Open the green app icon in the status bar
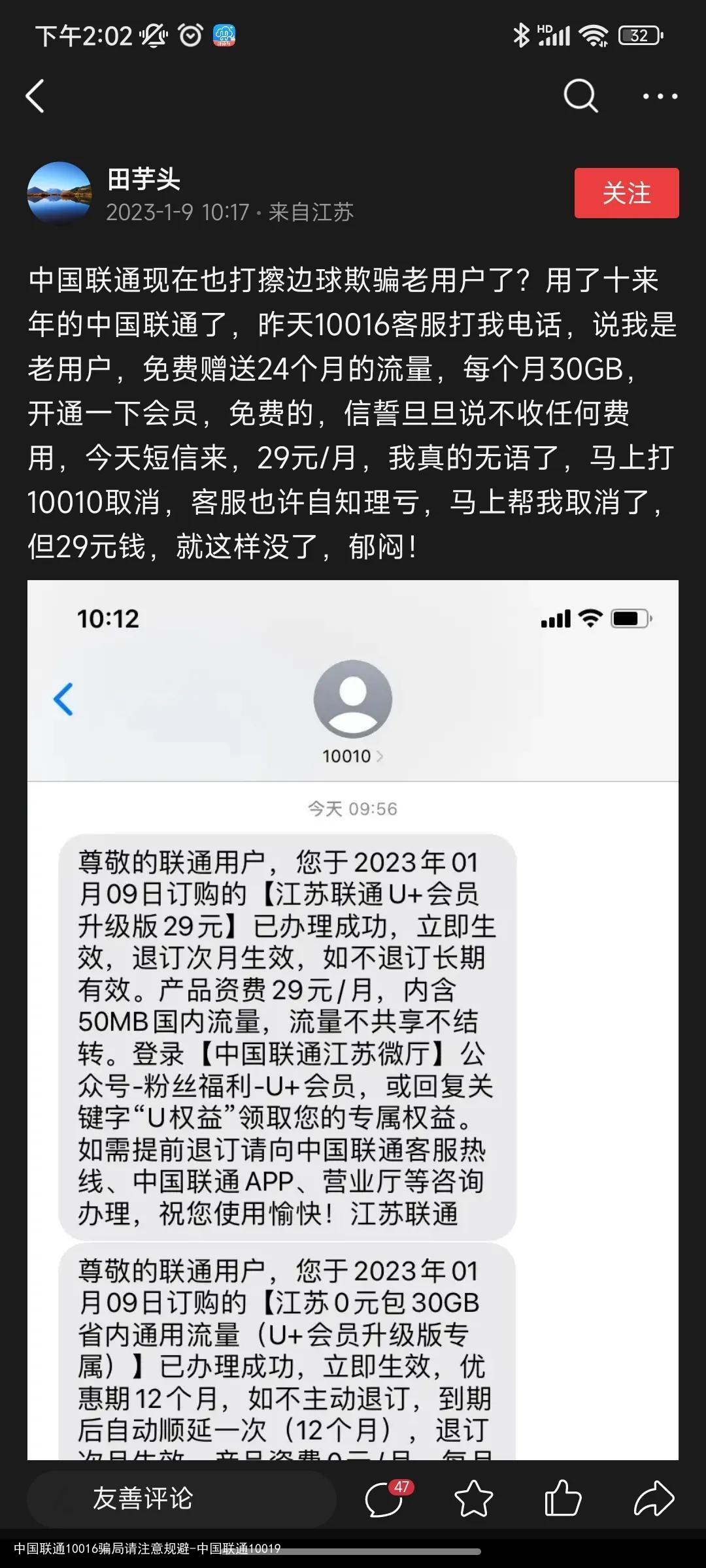The image size is (706, 1568). [x=224, y=36]
